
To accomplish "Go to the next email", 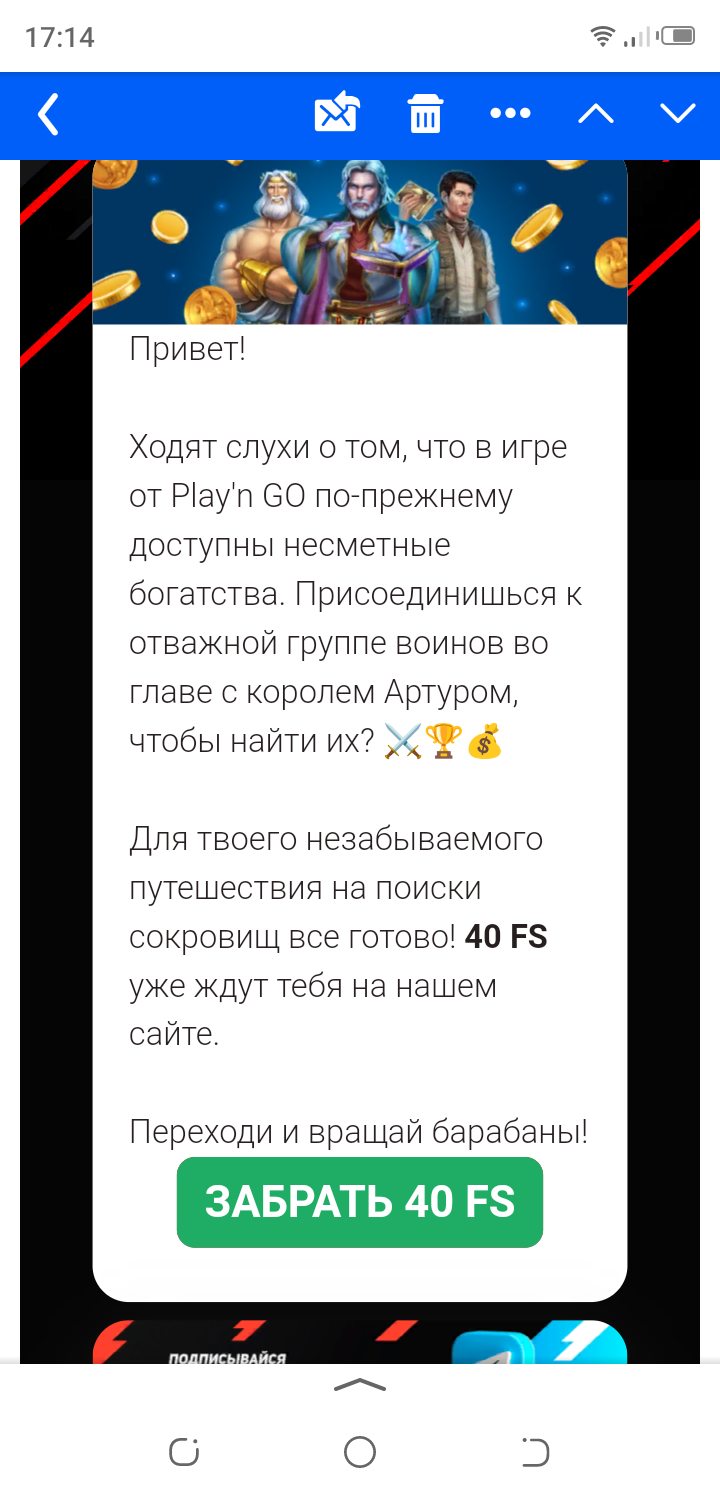I will [x=678, y=114].
